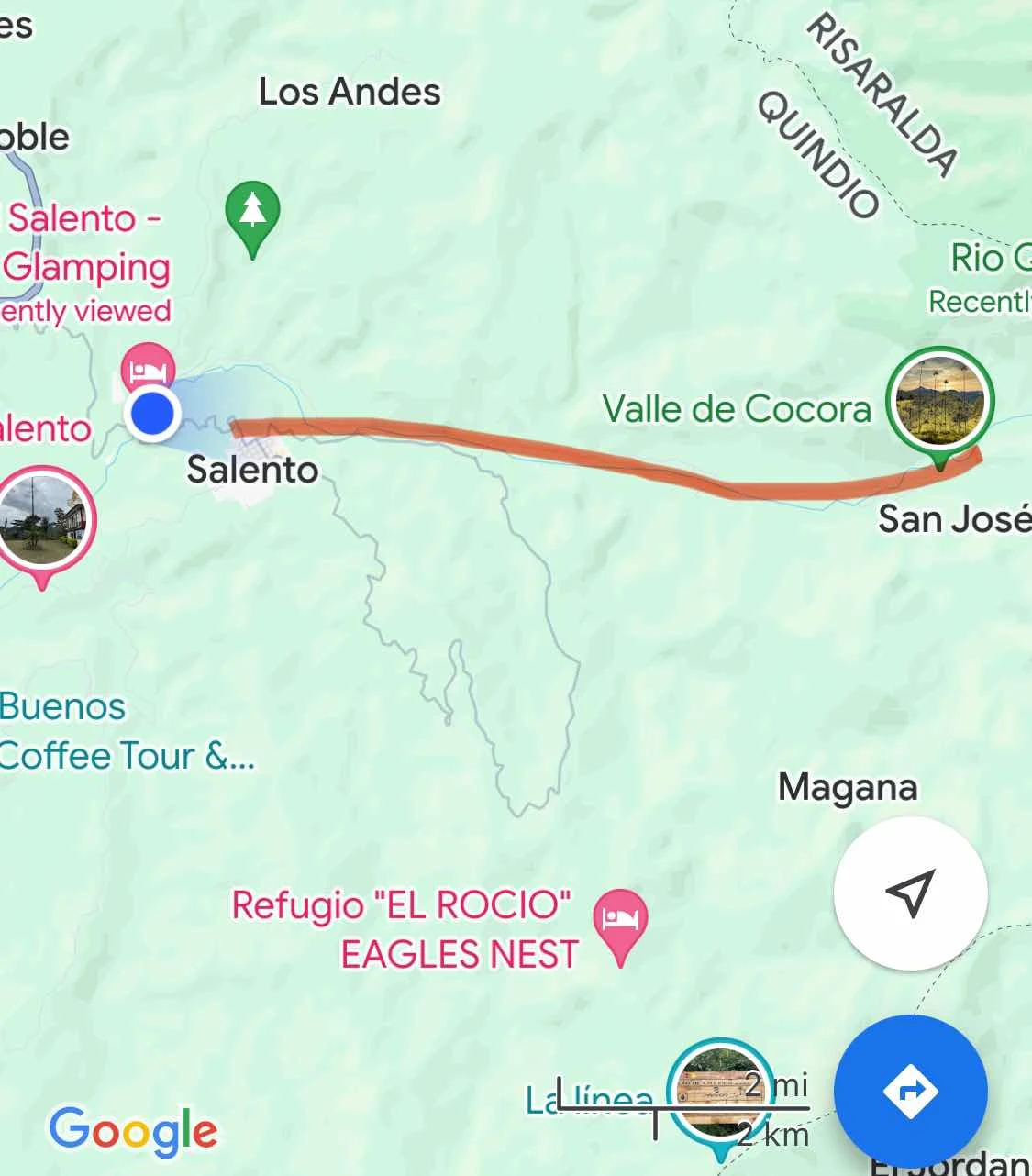Open directions with the blue arrow button

(910, 1092)
